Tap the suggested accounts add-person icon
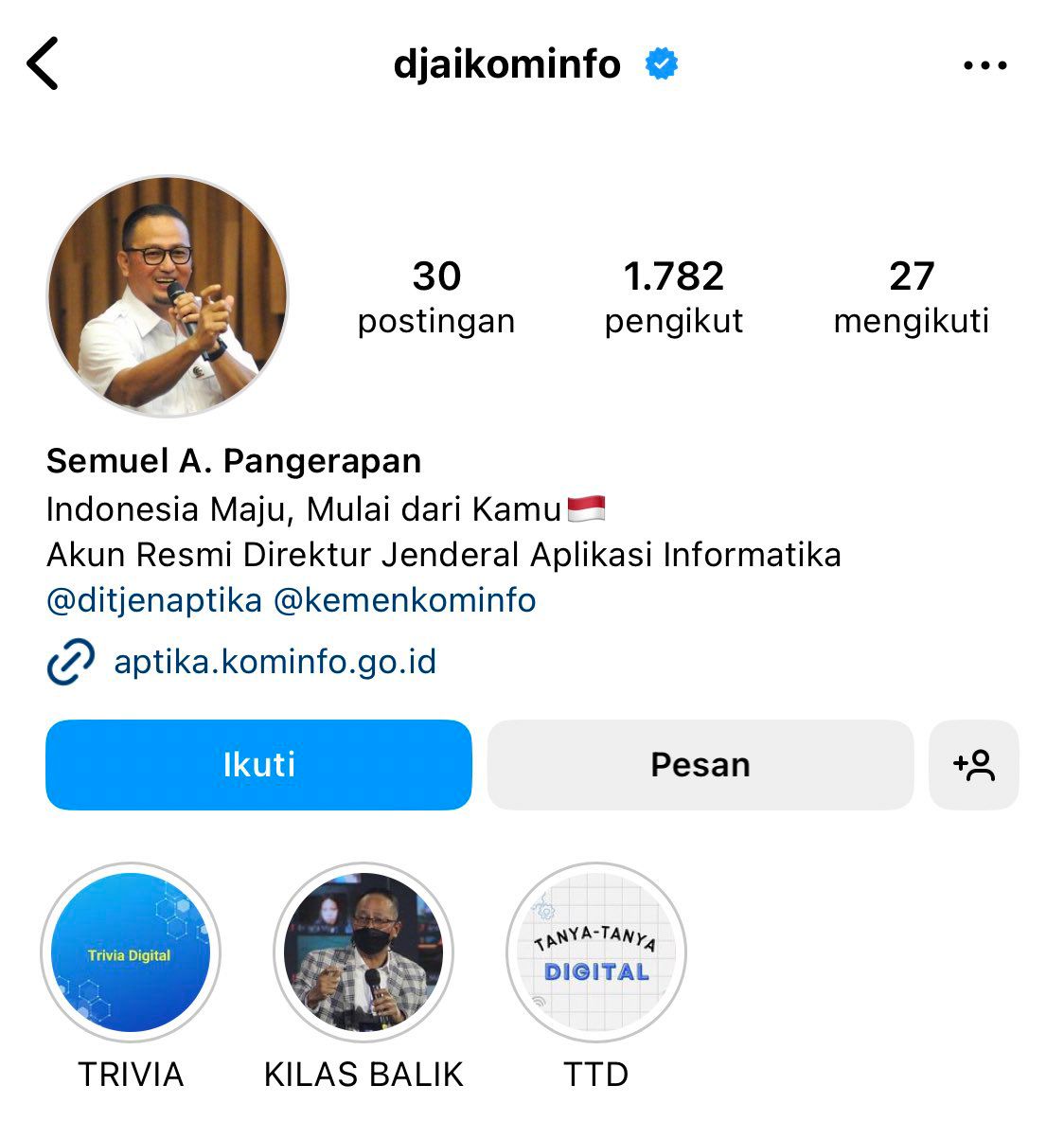1064x1121 pixels. point(973,765)
